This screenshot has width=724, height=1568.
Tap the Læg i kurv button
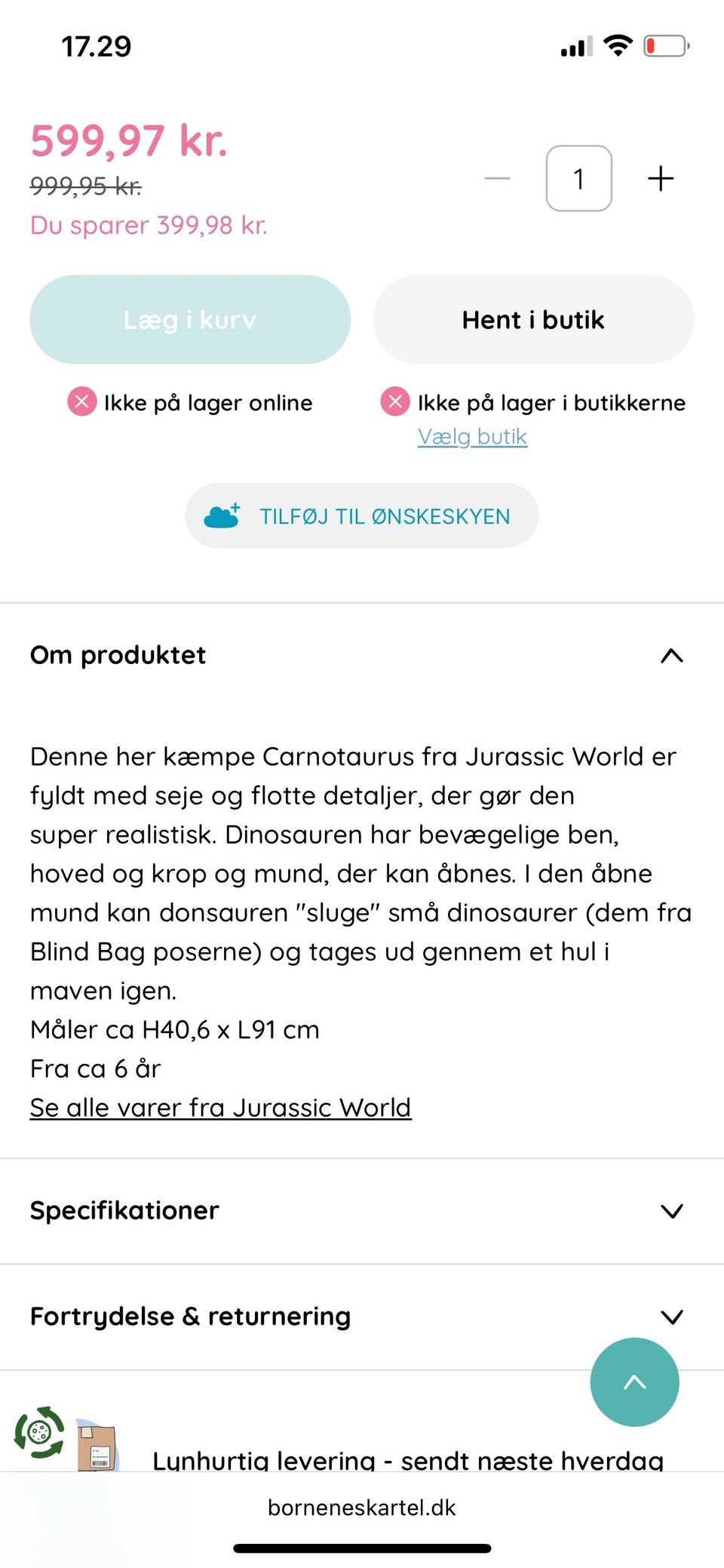click(190, 320)
